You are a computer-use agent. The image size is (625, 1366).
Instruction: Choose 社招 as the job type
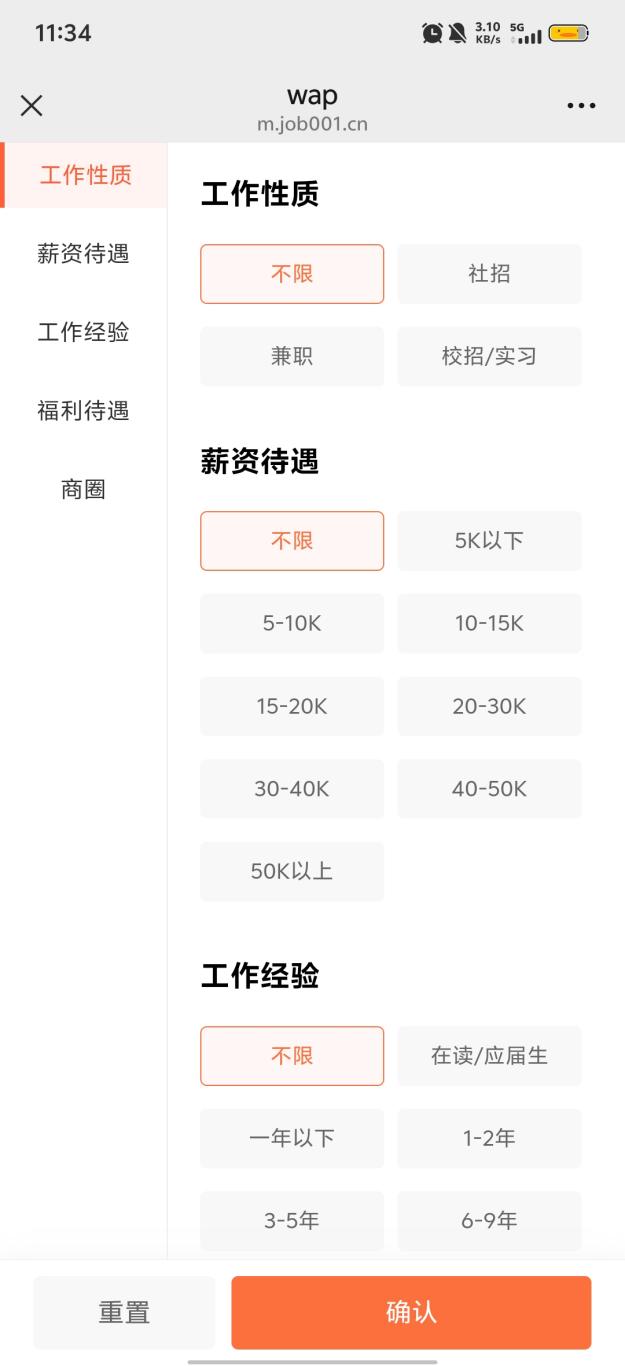(x=489, y=274)
